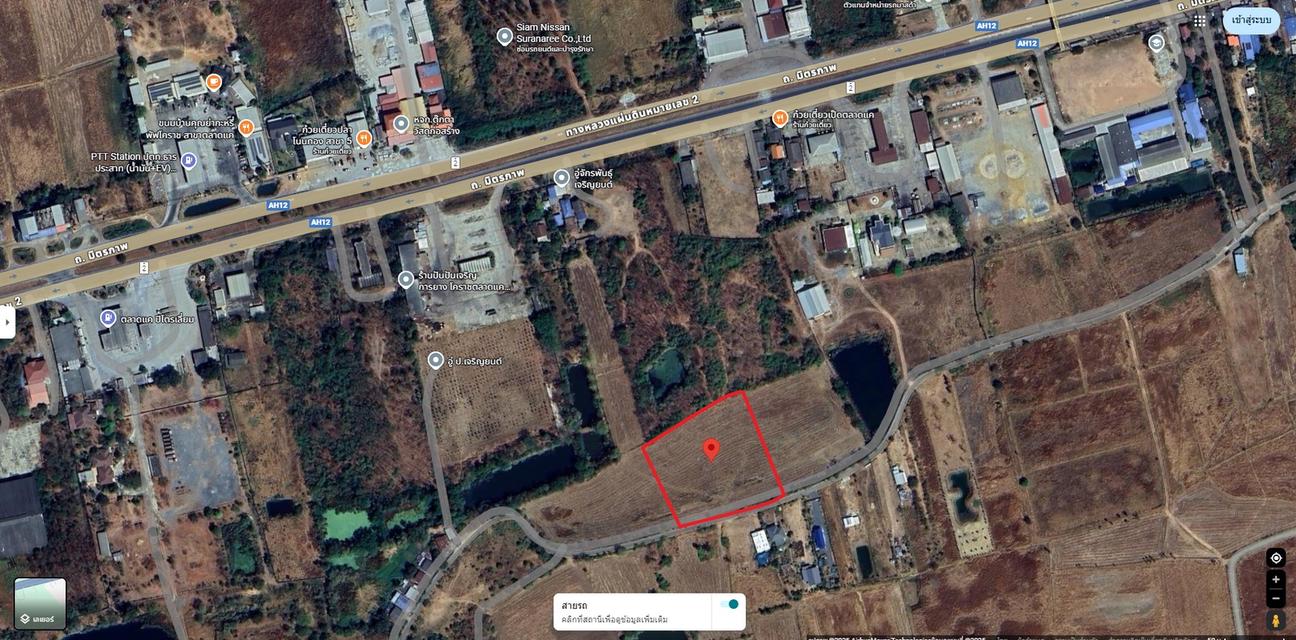This screenshot has height=640, width=1296.
Task: Open the Google apps grid
Action: point(1199,20)
